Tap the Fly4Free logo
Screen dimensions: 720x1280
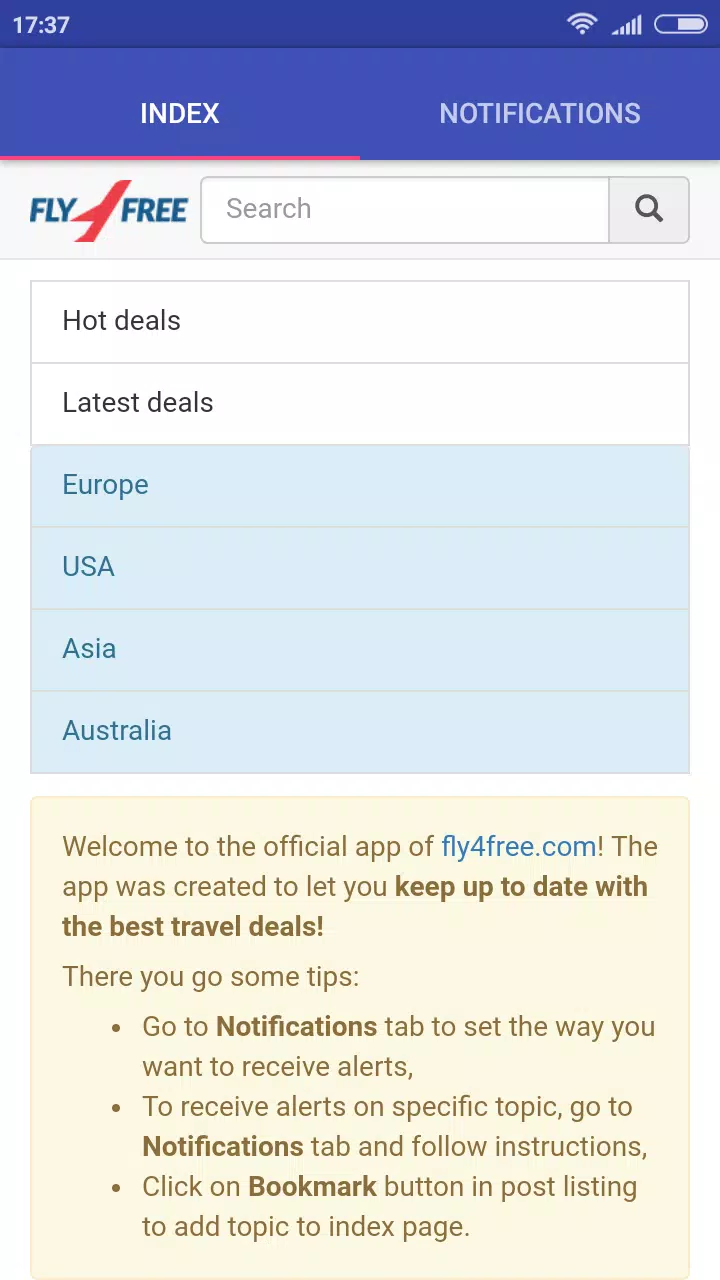109,210
